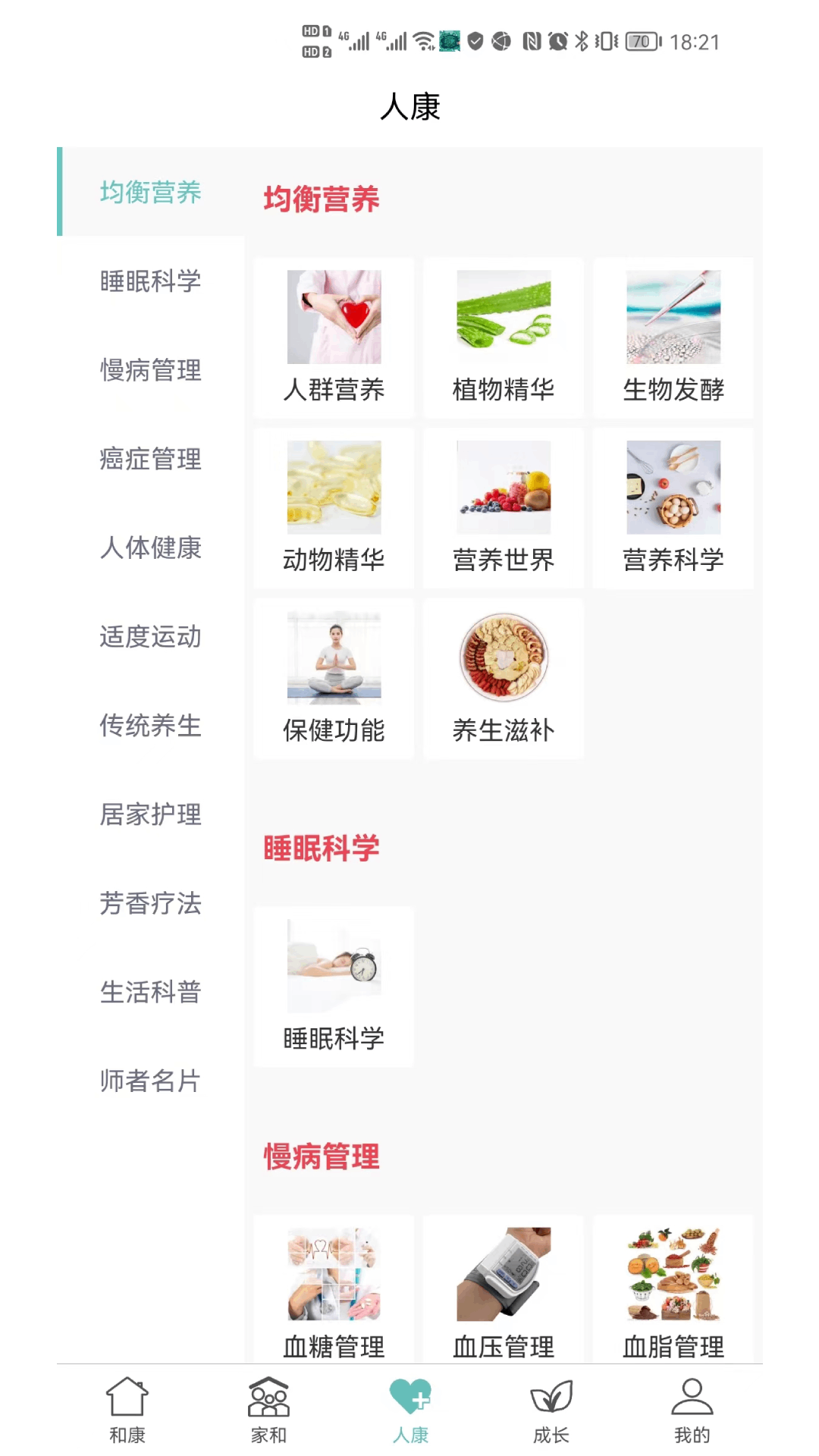The width and height of the screenshot is (819, 1456).
Task: Open the 癌症管理 side category
Action: [x=150, y=459]
